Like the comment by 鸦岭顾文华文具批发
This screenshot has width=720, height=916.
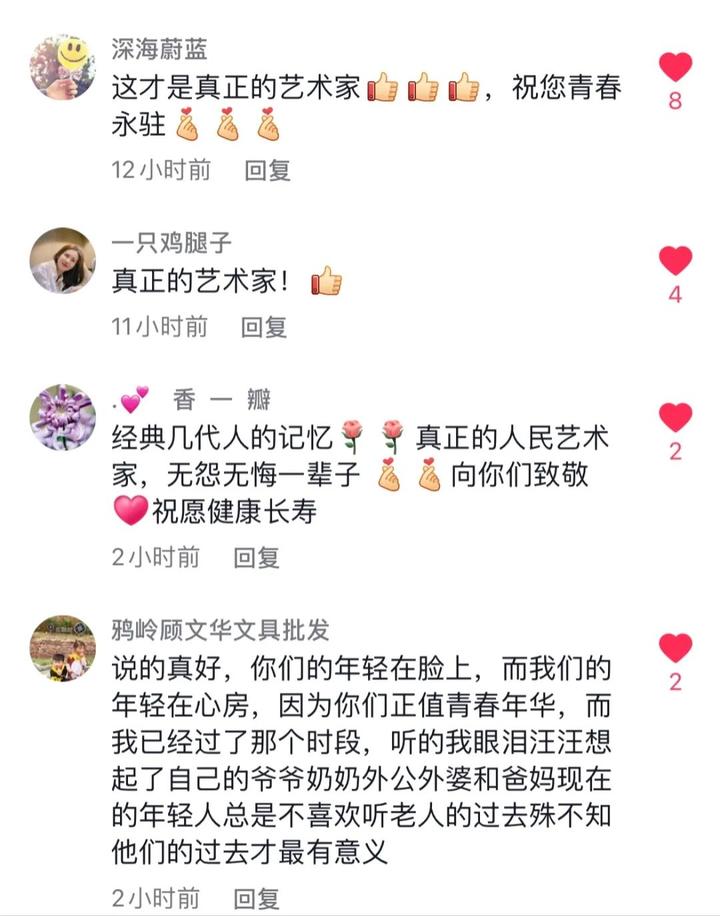[676, 649]
